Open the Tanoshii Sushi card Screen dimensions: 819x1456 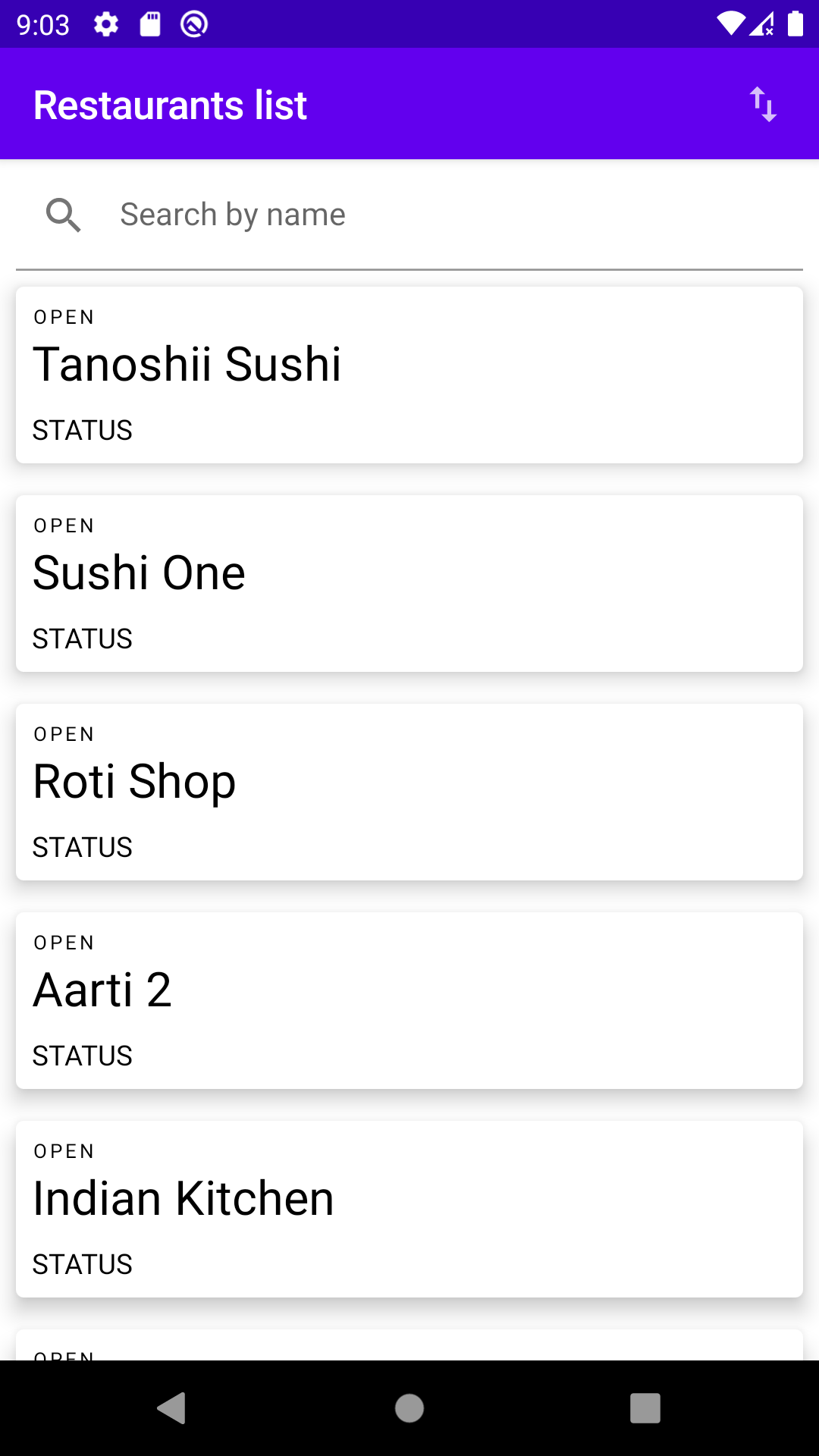click(x=409, y=375)
